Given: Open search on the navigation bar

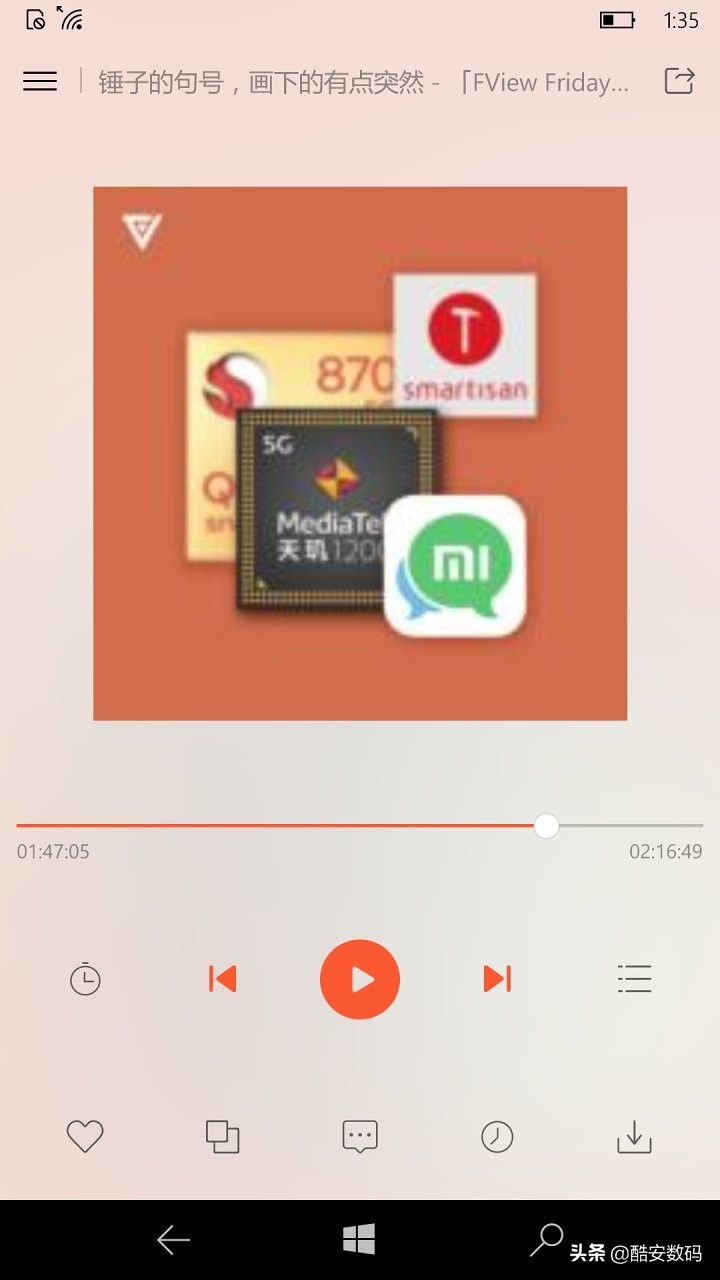Looking at the screenshot, I should [545, 1242].
